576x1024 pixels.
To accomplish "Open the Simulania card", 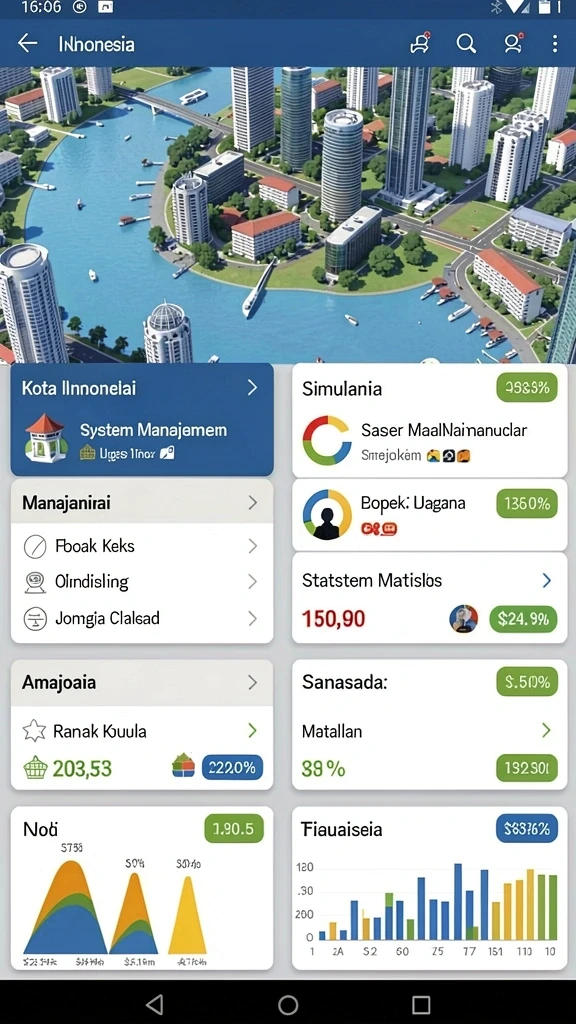I will point(430,420).
